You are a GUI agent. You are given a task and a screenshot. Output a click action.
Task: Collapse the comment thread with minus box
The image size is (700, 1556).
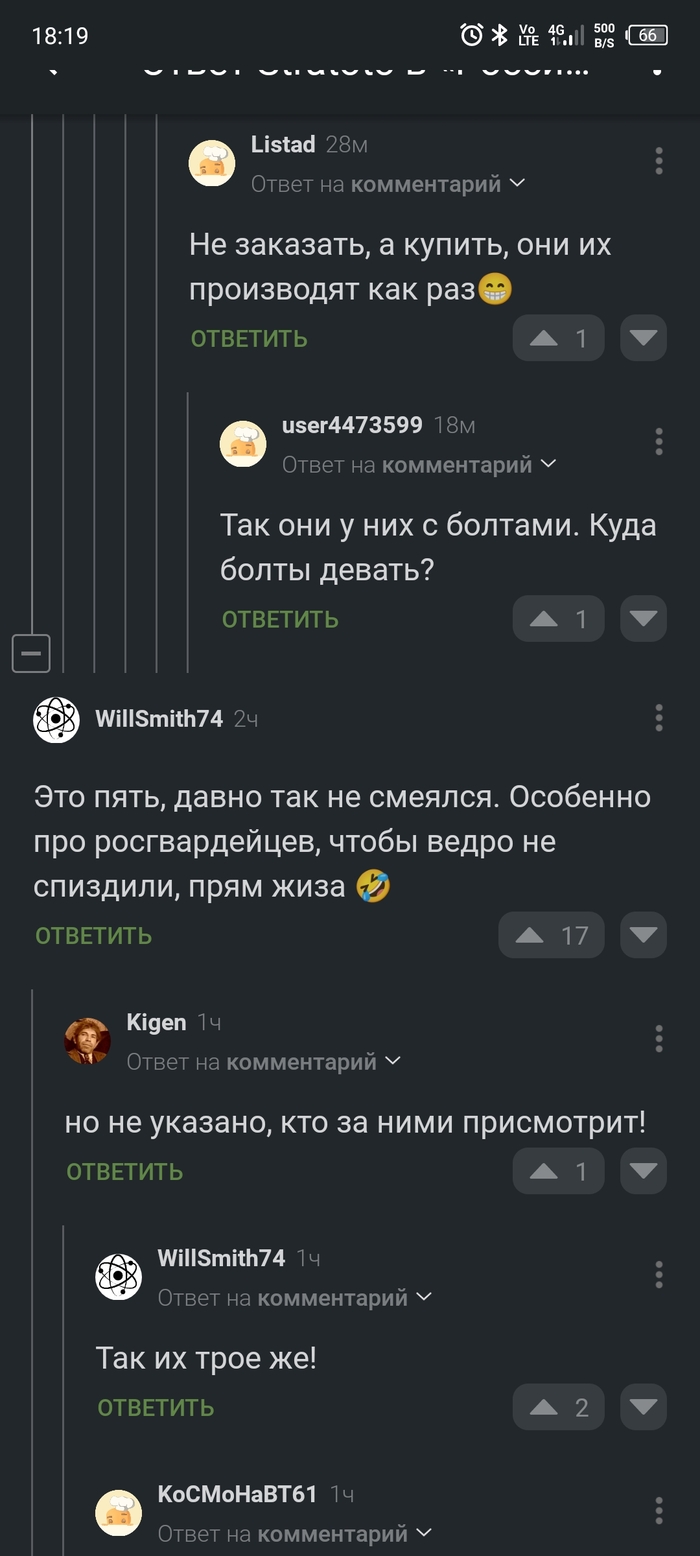click(31, 654)
